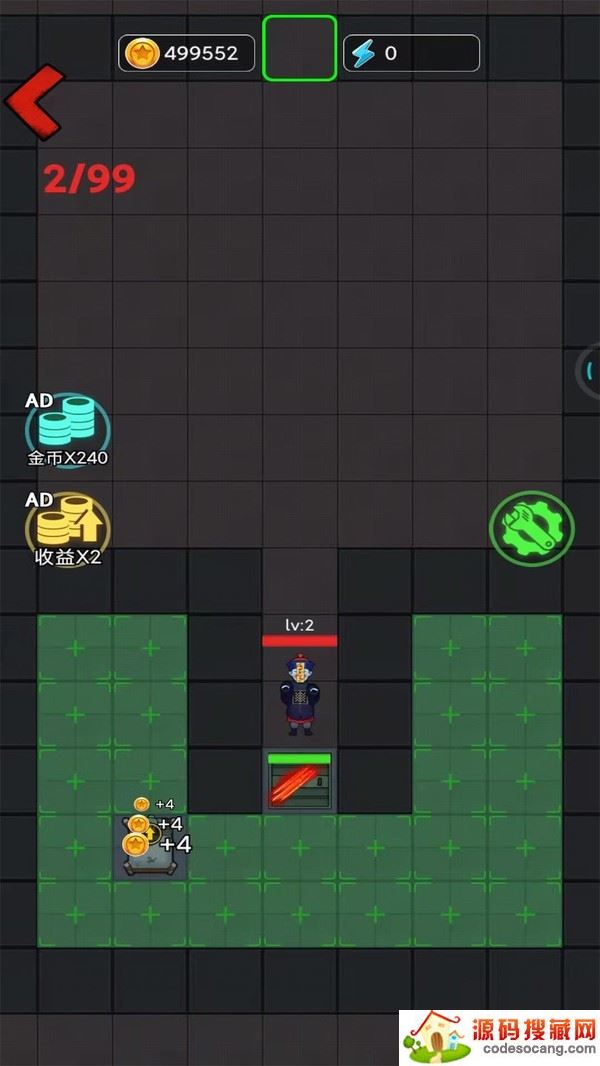Screen dimensions: 600x1066
Task: Tap the red back arrow
Action: [x=34, y=101]
